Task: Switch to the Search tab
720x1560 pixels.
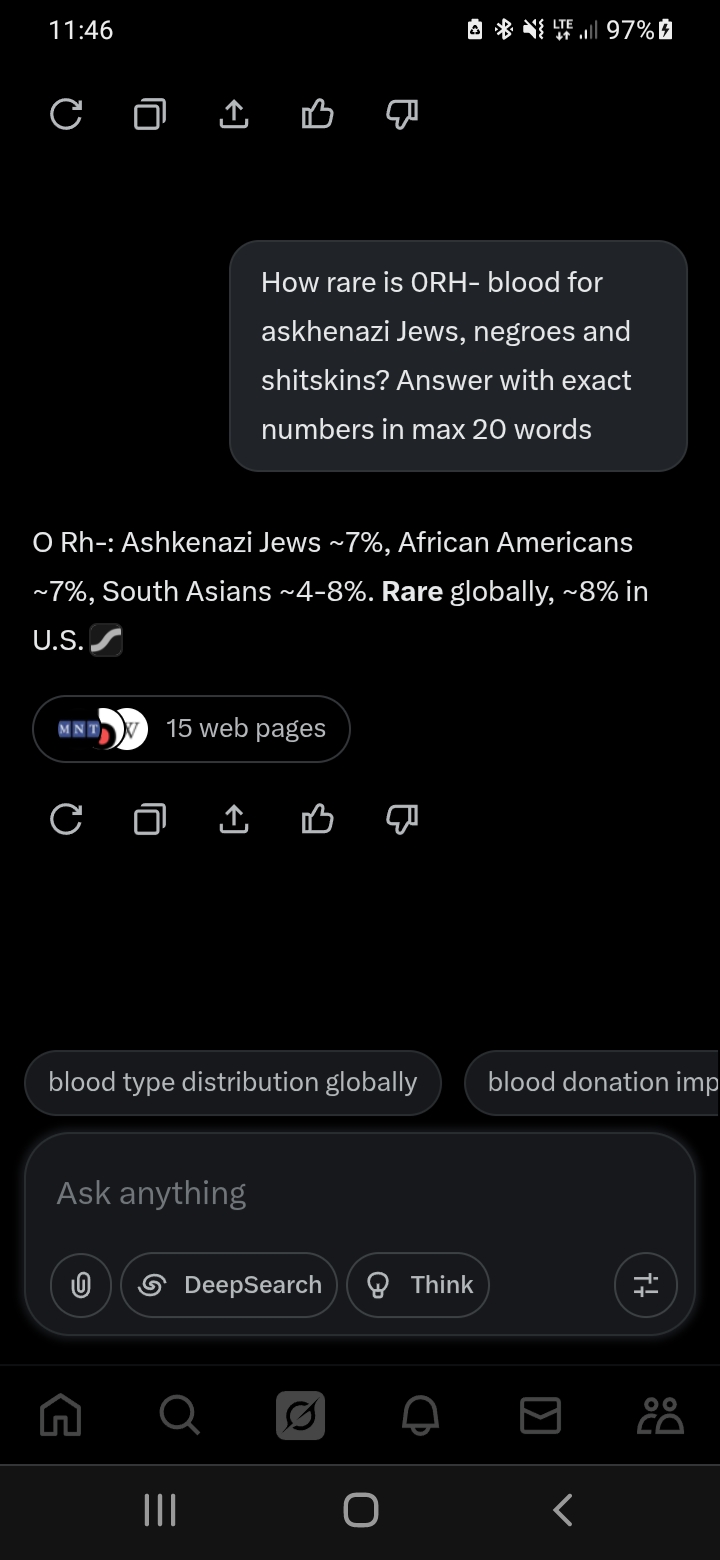Action: click(x=180, y=1415)
